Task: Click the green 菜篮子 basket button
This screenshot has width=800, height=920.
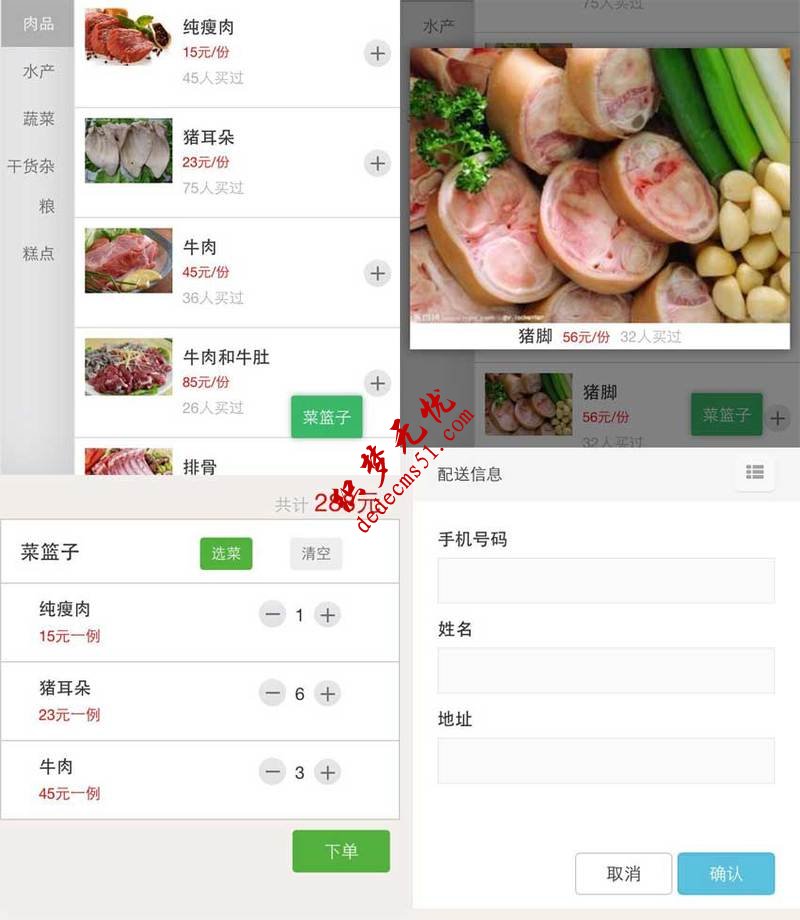Action: click(x=326, y=417)
